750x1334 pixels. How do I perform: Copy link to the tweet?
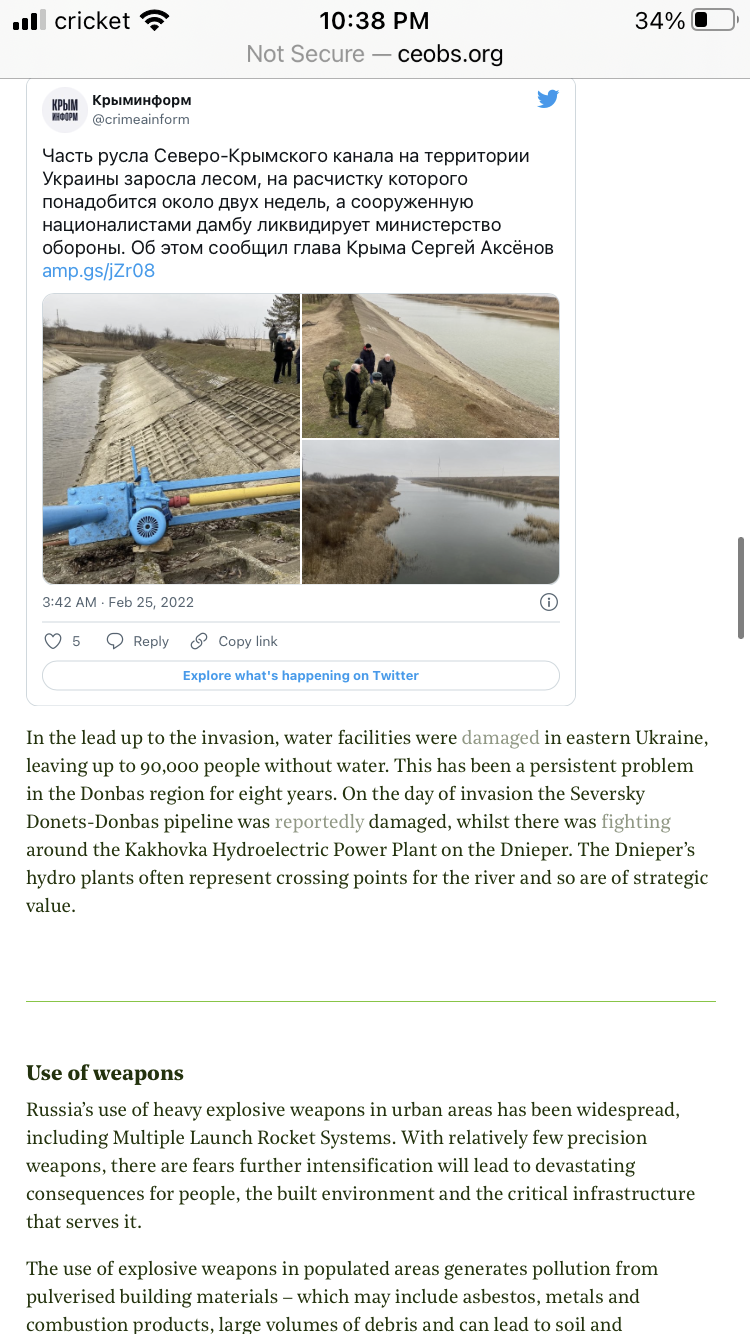234,641
